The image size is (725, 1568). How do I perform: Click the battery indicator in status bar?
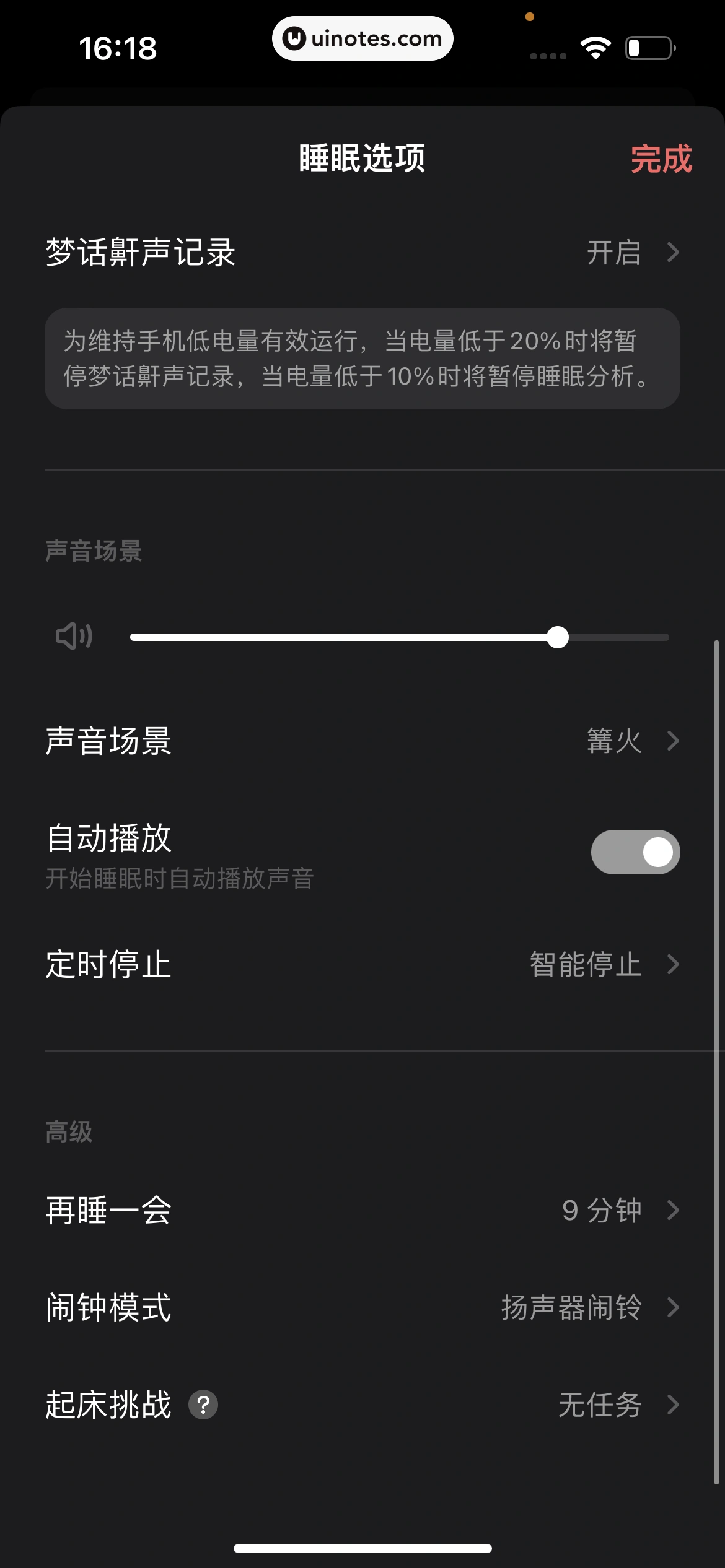(649, 46)
